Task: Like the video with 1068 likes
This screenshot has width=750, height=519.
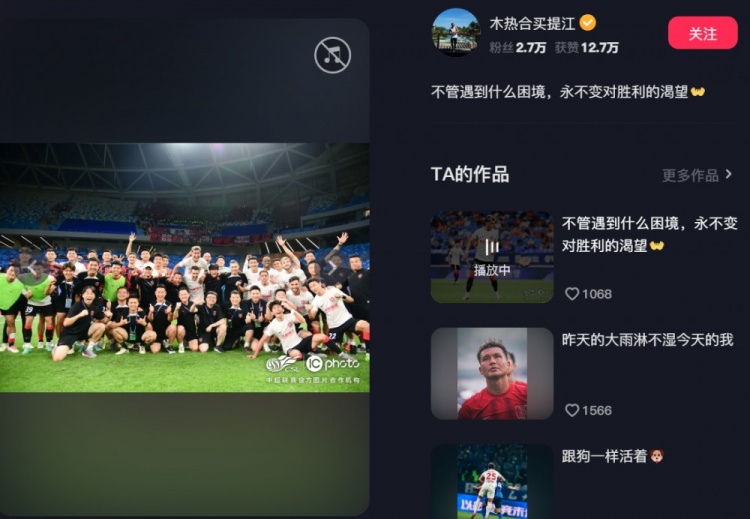Action: [x=572, y=294]
